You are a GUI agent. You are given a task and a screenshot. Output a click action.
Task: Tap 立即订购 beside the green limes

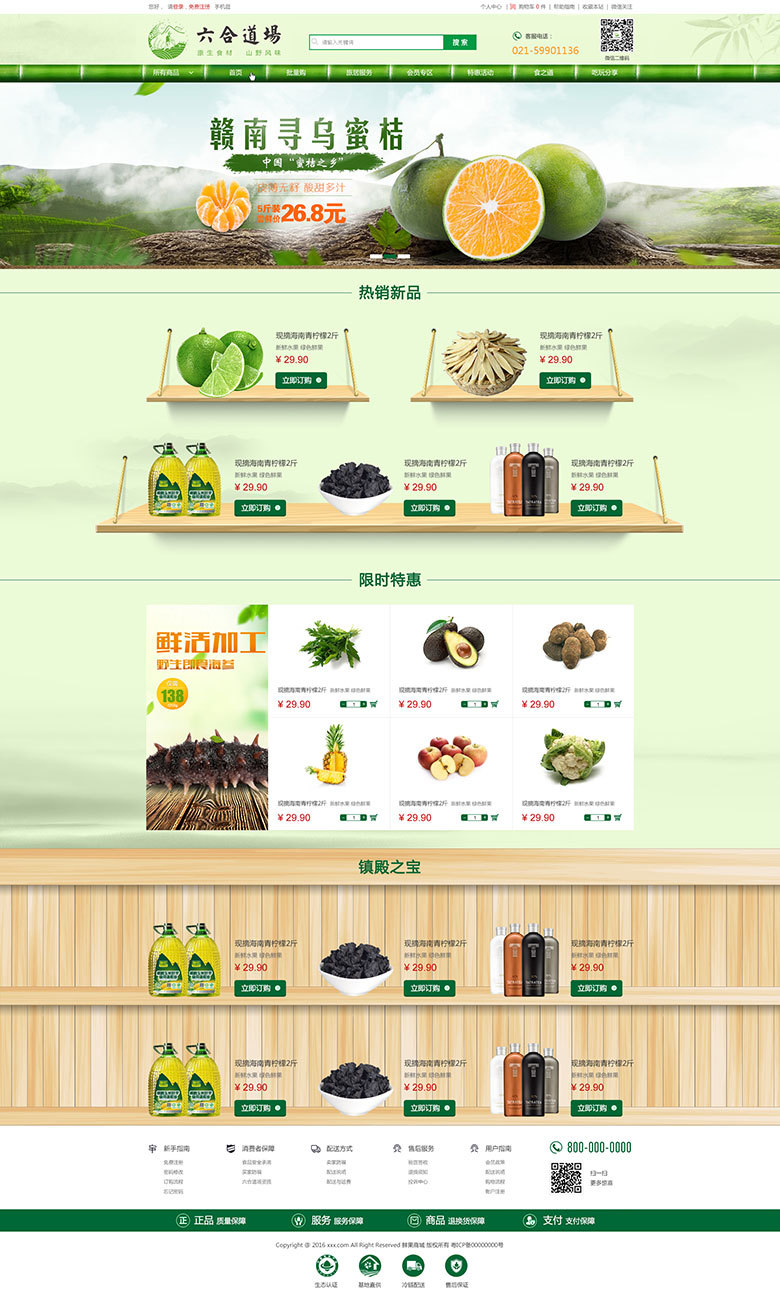(x=301, y=380)
